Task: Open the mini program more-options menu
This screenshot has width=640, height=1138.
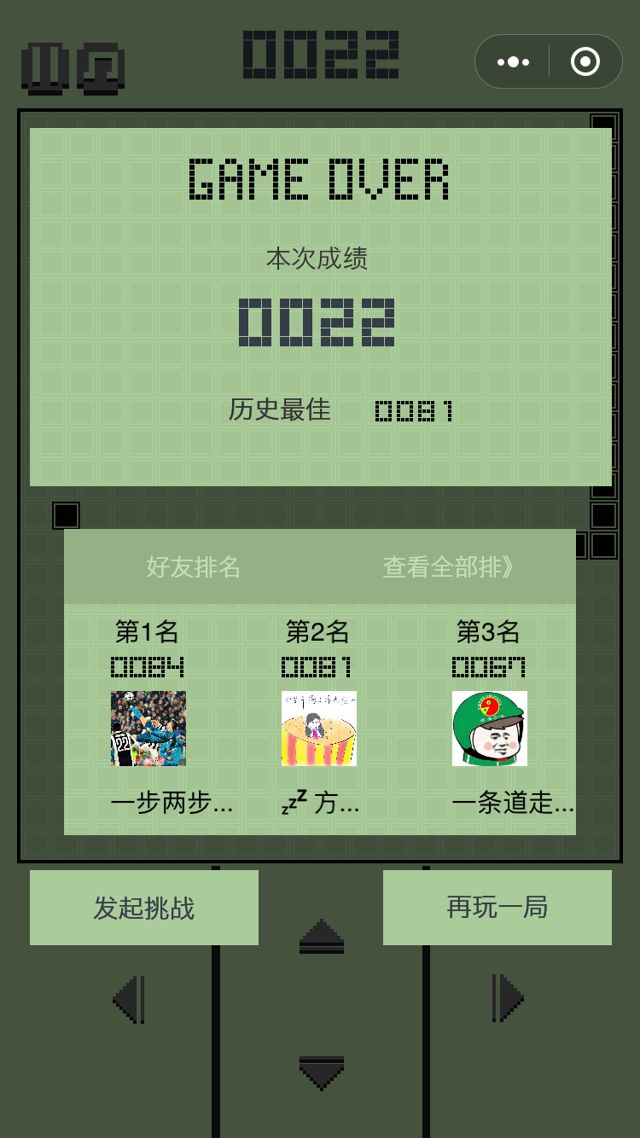Action: tap(513, 62)
